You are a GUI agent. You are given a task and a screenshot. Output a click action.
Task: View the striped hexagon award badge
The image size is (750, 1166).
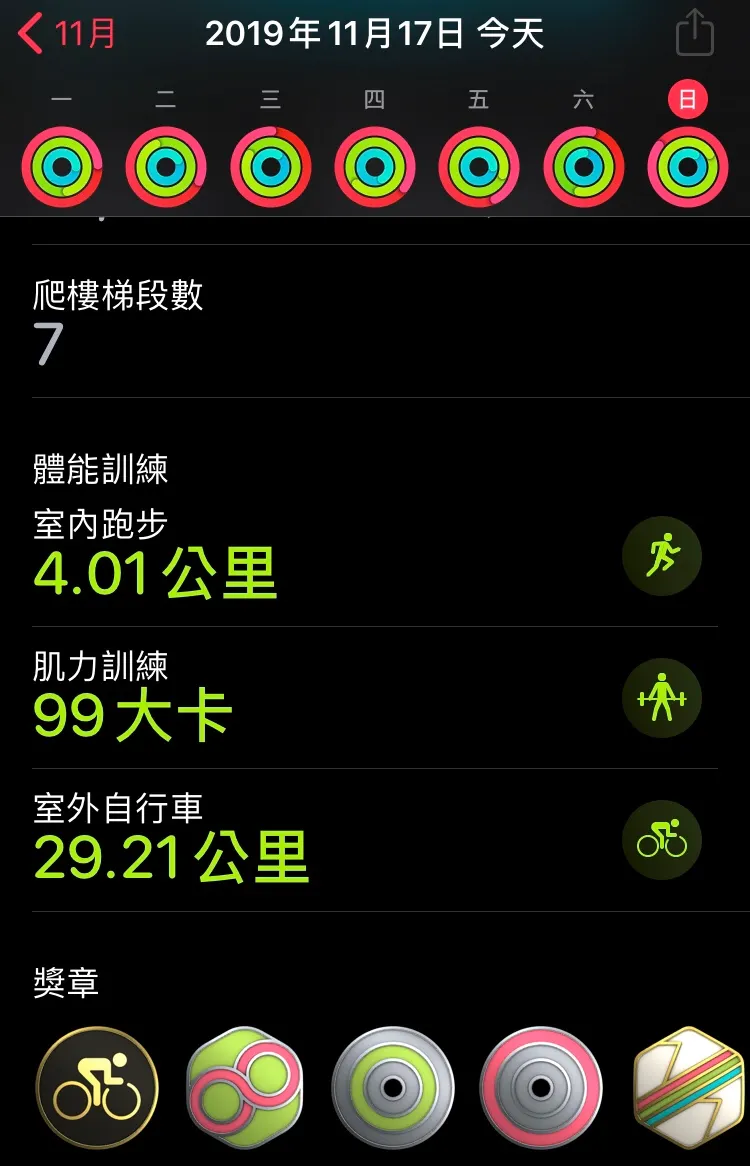click(690, 1088)
